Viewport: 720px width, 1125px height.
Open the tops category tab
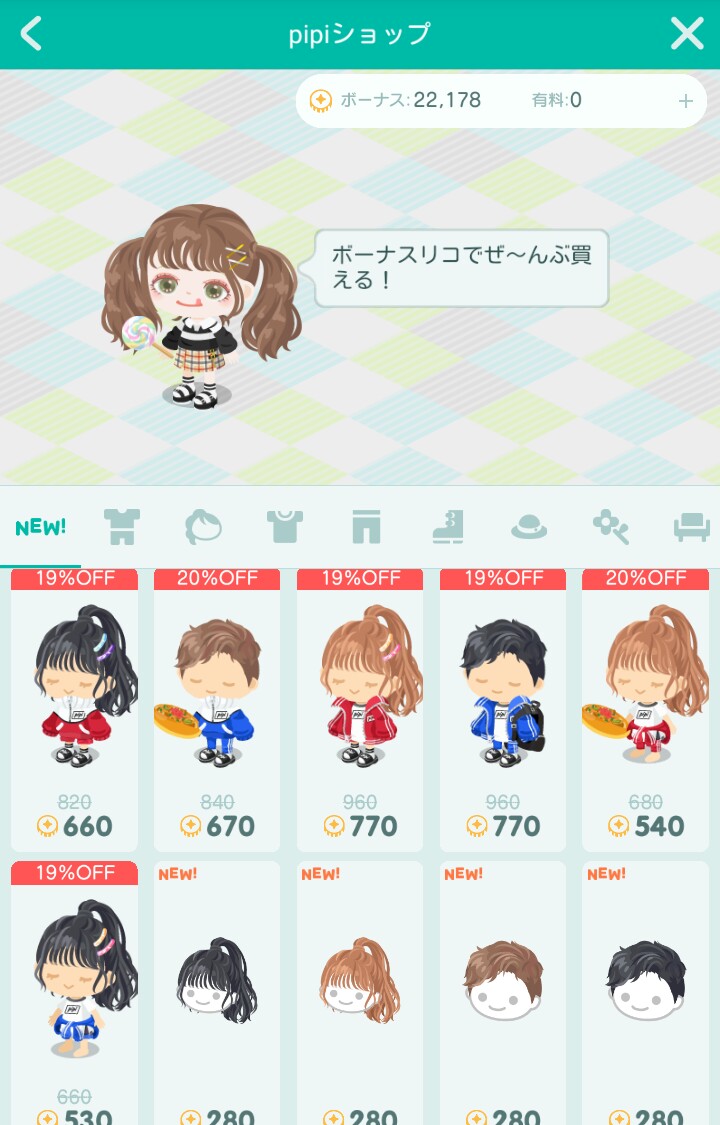click(x=285, y=527)
